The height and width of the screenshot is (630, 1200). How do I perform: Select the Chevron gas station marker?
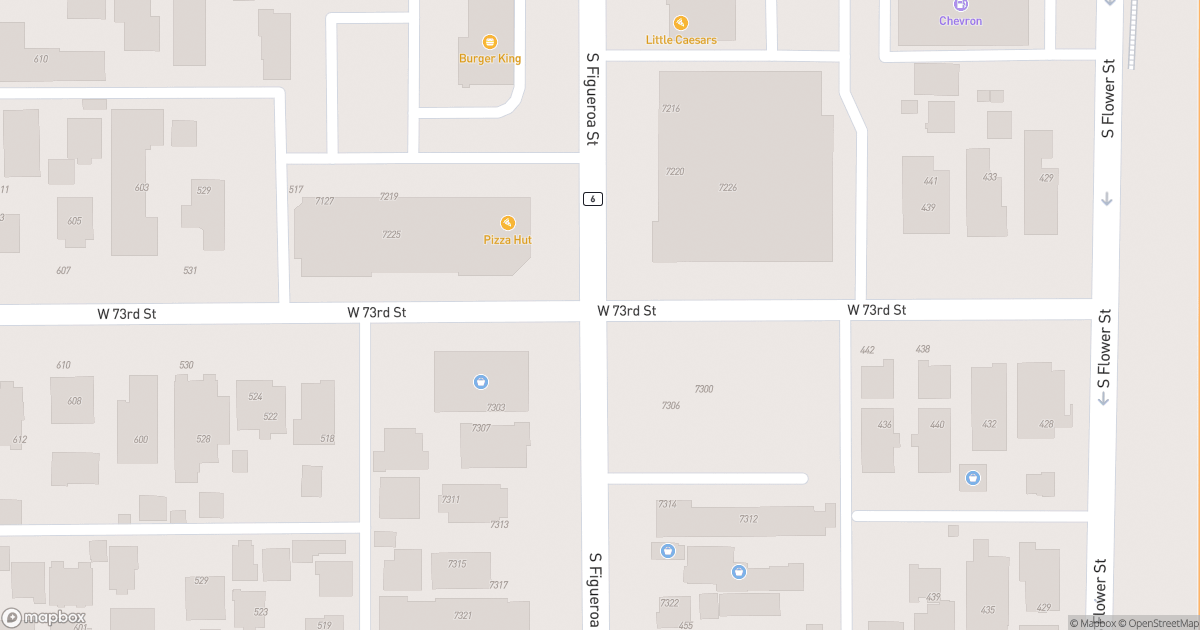point(960,6)
